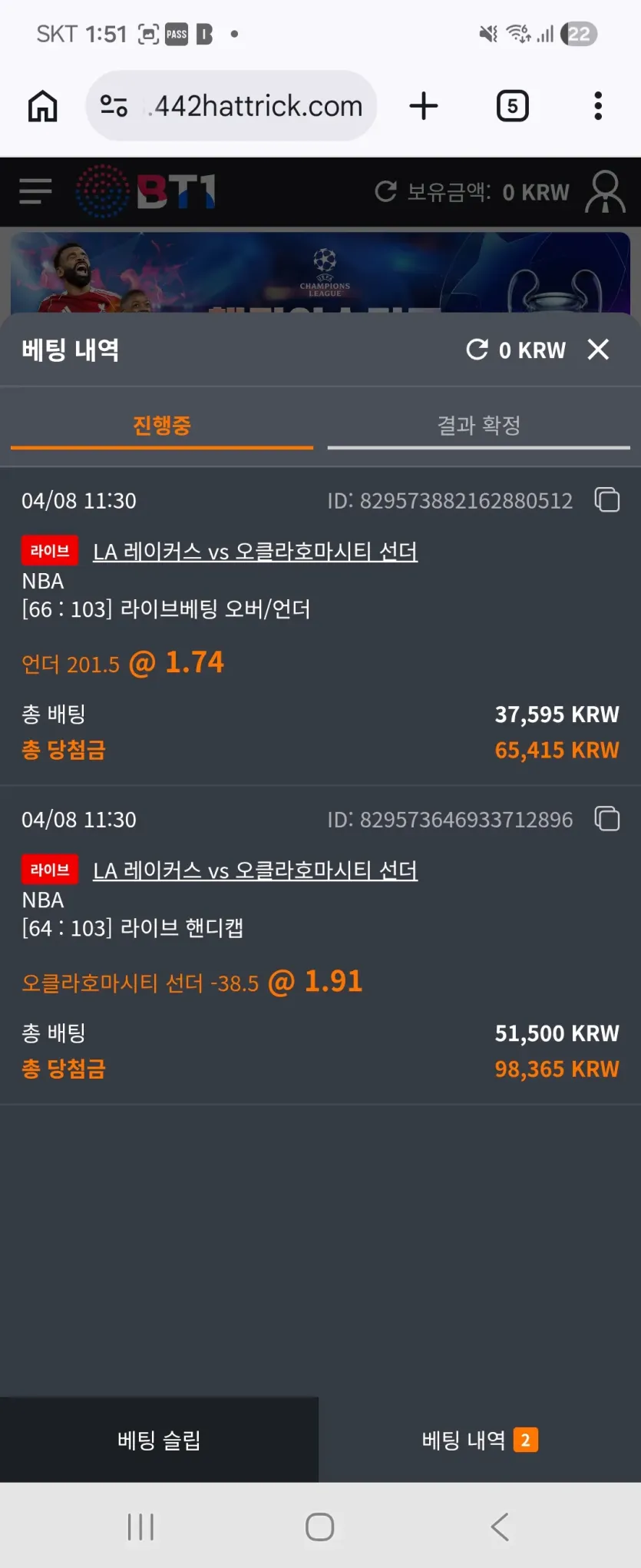Open the browser overflow menu

pos(598,106)
